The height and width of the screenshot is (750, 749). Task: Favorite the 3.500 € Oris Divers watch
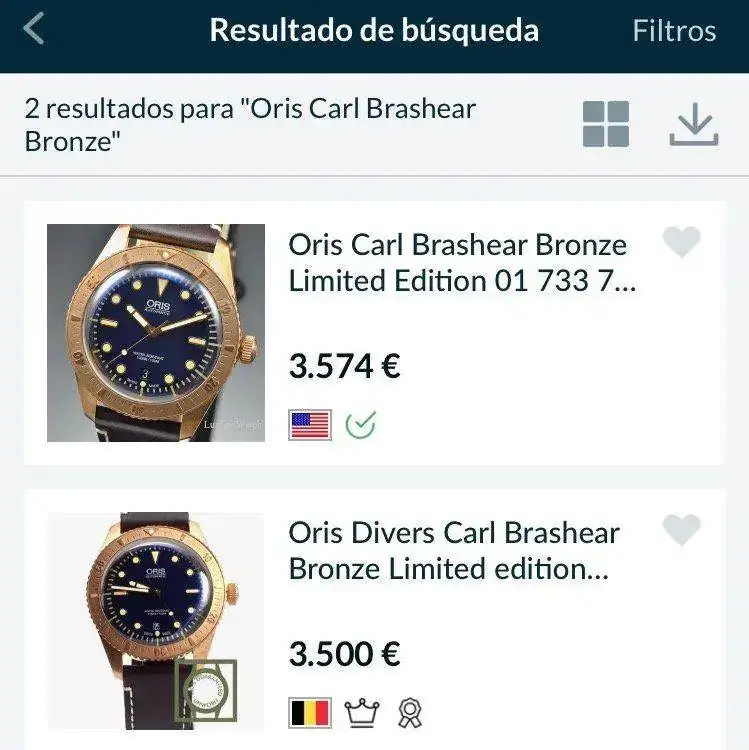pos(681,530)
